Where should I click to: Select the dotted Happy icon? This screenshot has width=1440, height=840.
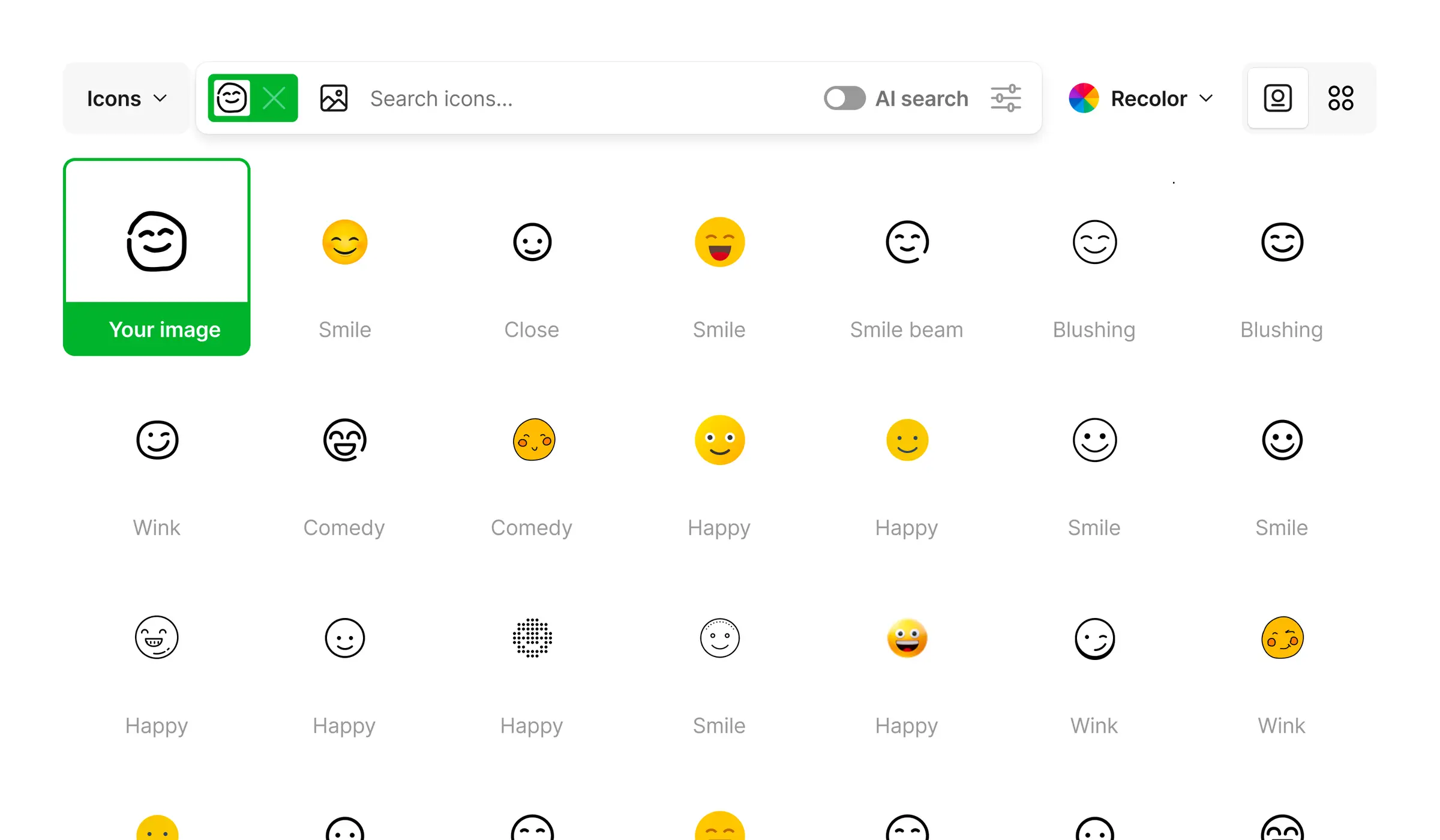click(x=532, y=638)
